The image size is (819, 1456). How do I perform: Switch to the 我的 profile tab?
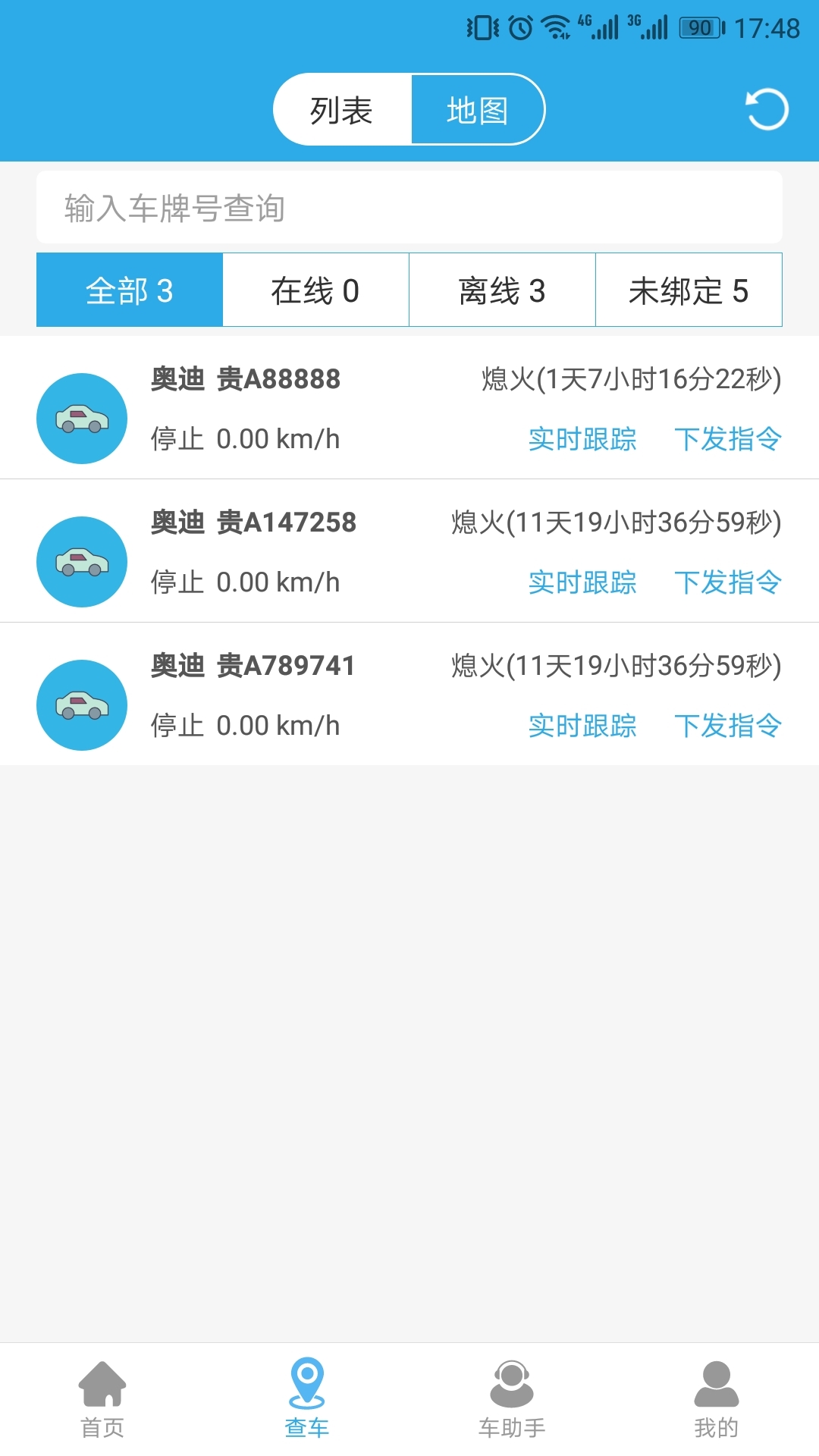[x=717, y=1400]
